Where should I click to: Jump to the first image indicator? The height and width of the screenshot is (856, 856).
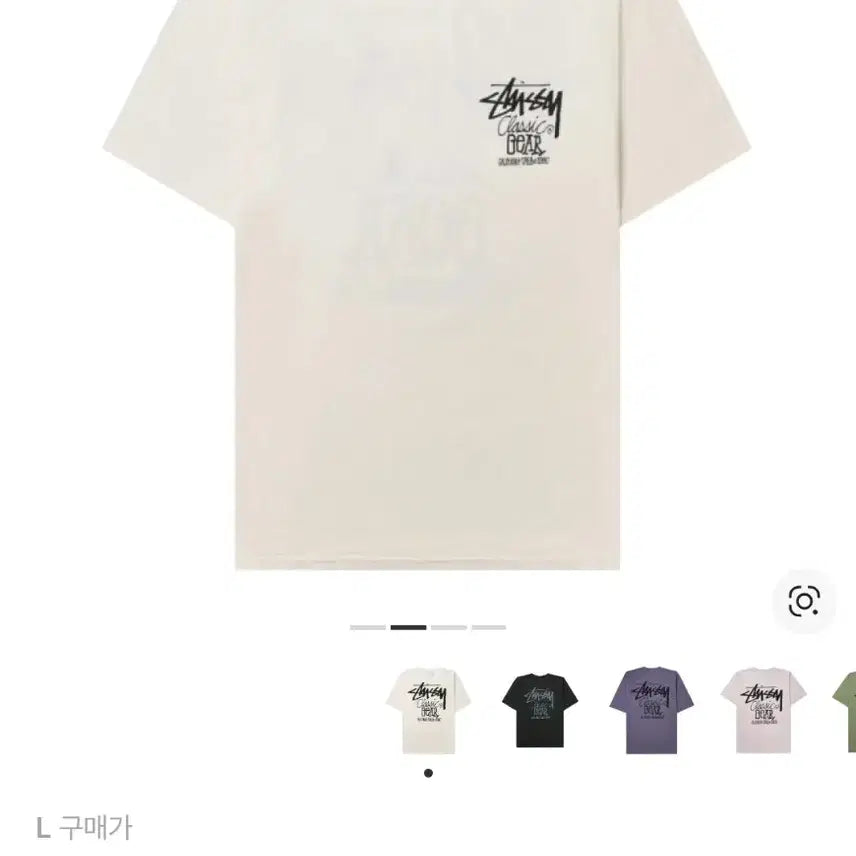(368, 628)
